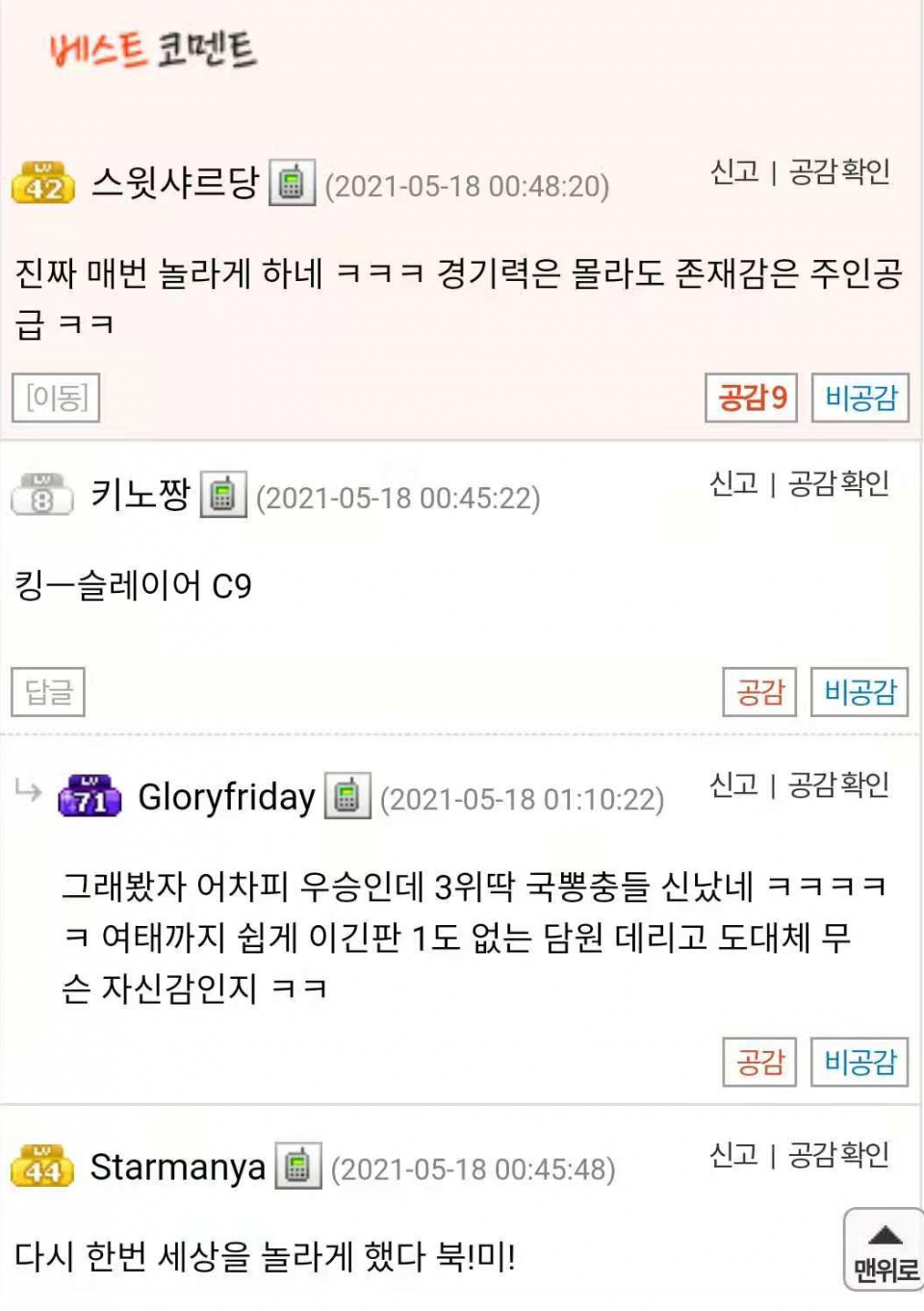Jump to top with 맨위로 button
The height and width of the screenshot is (1311, 924).
click(x=885, y=1251)
